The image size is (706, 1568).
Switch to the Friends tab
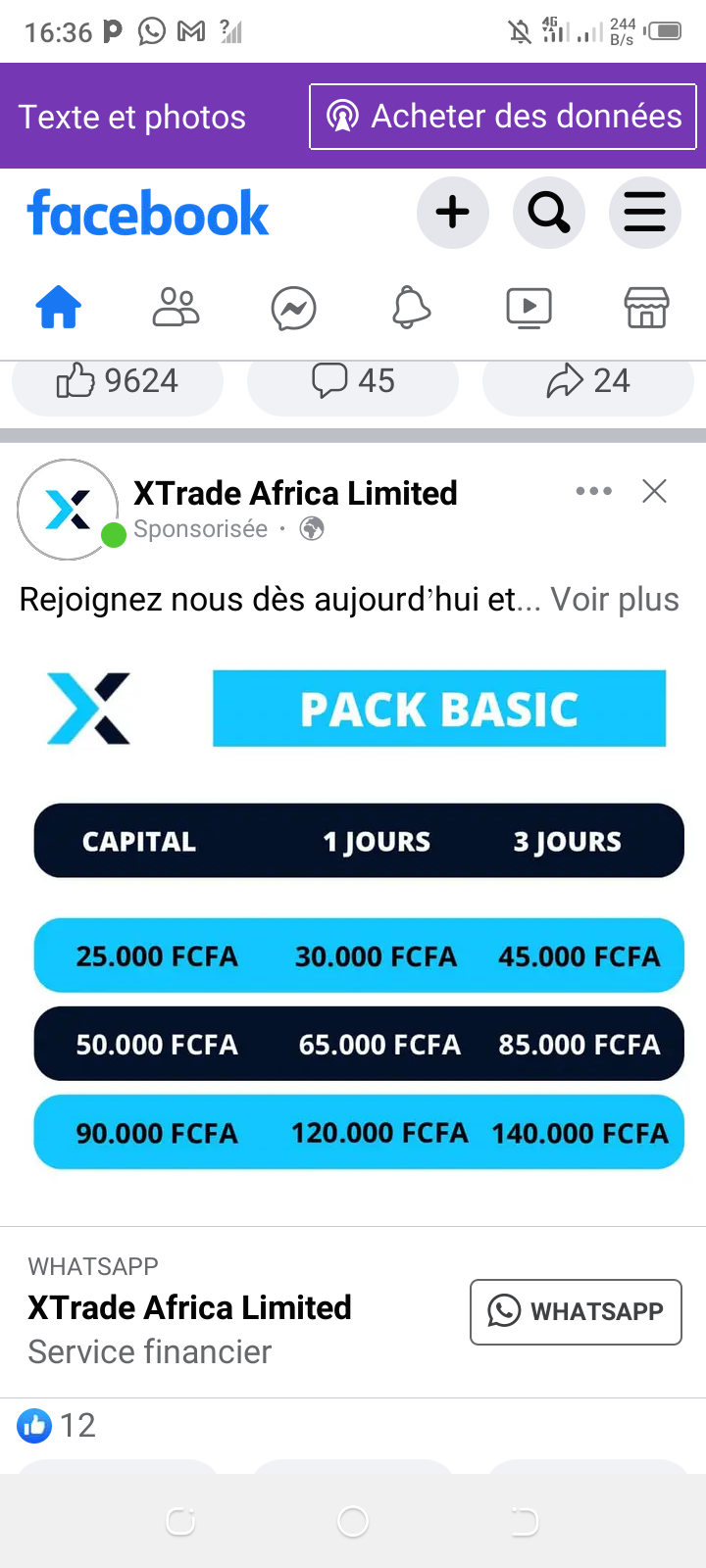point(176,308)
